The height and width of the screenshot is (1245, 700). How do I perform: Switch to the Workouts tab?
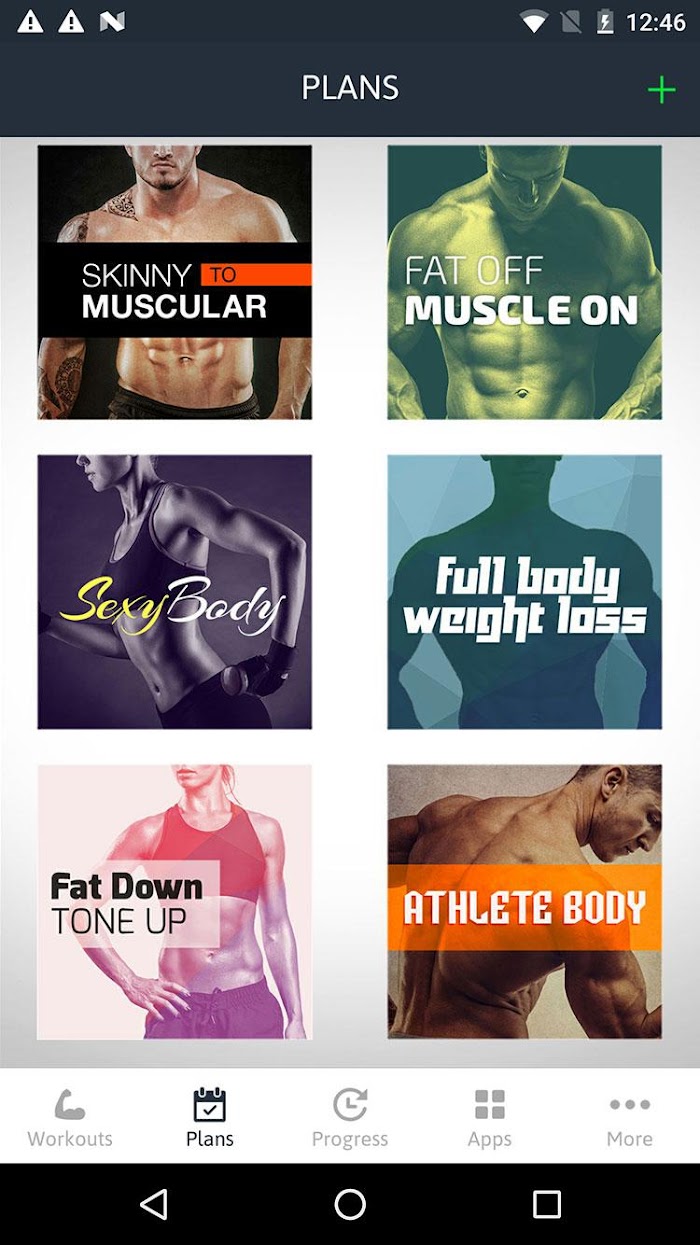tap(70, 1117)
